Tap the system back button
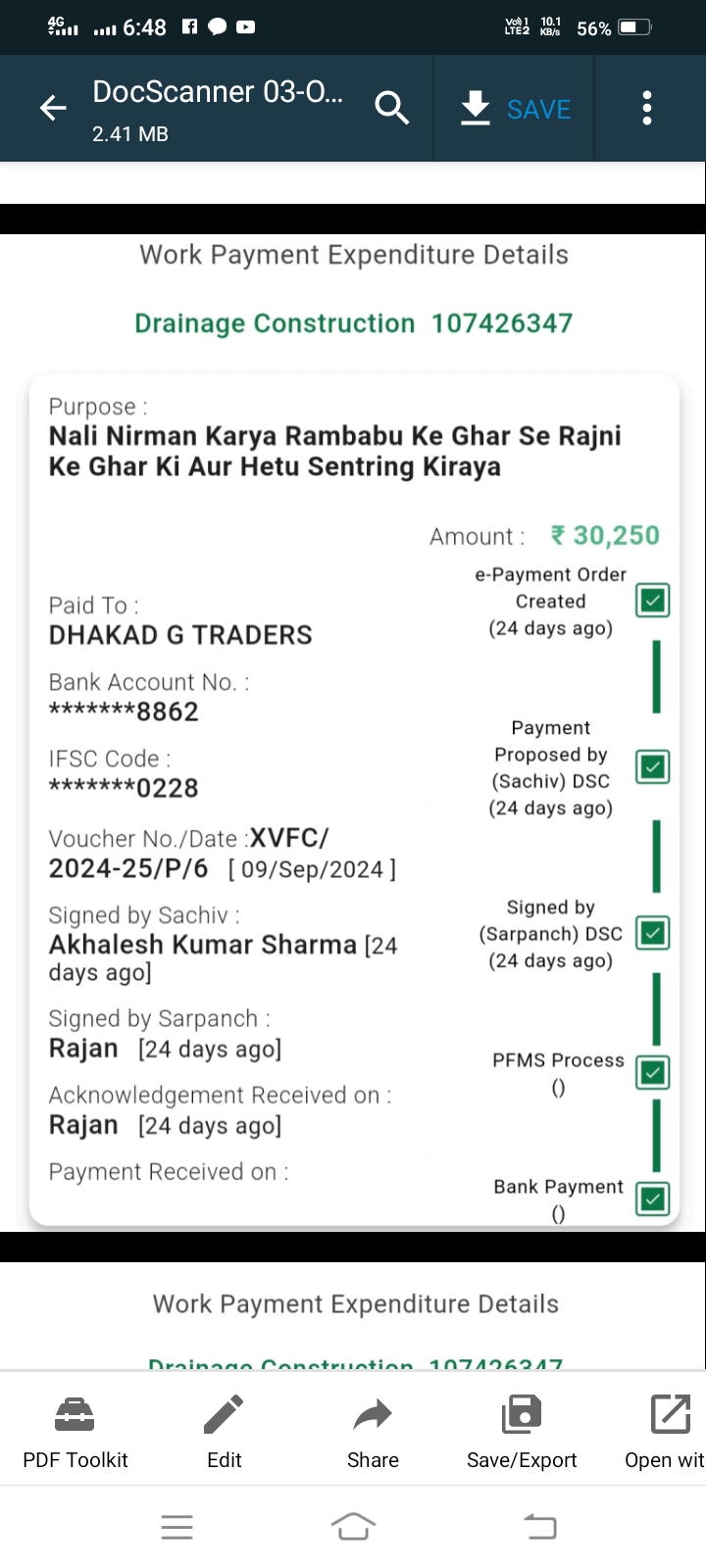 pyautogui.click(x=539, y=1527)
